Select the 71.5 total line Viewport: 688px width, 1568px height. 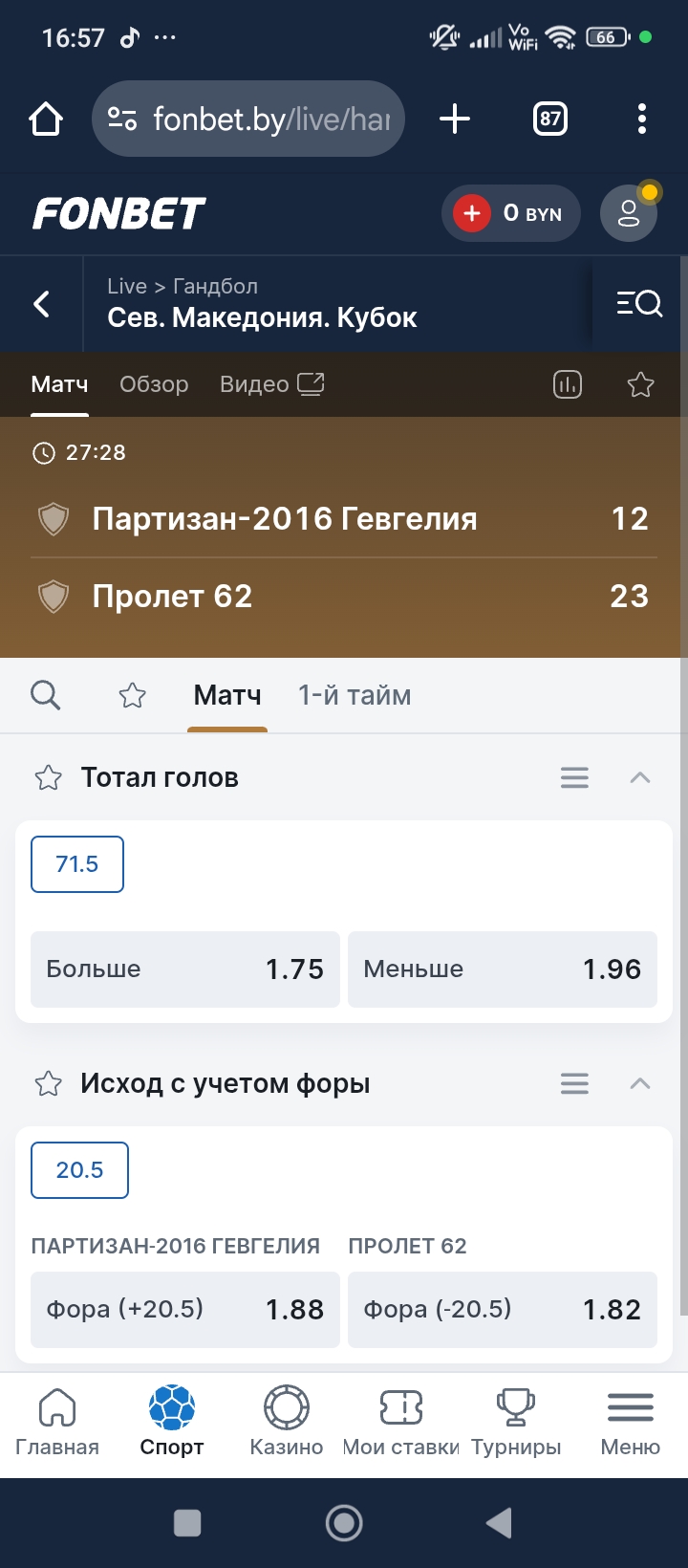(77, 864)
